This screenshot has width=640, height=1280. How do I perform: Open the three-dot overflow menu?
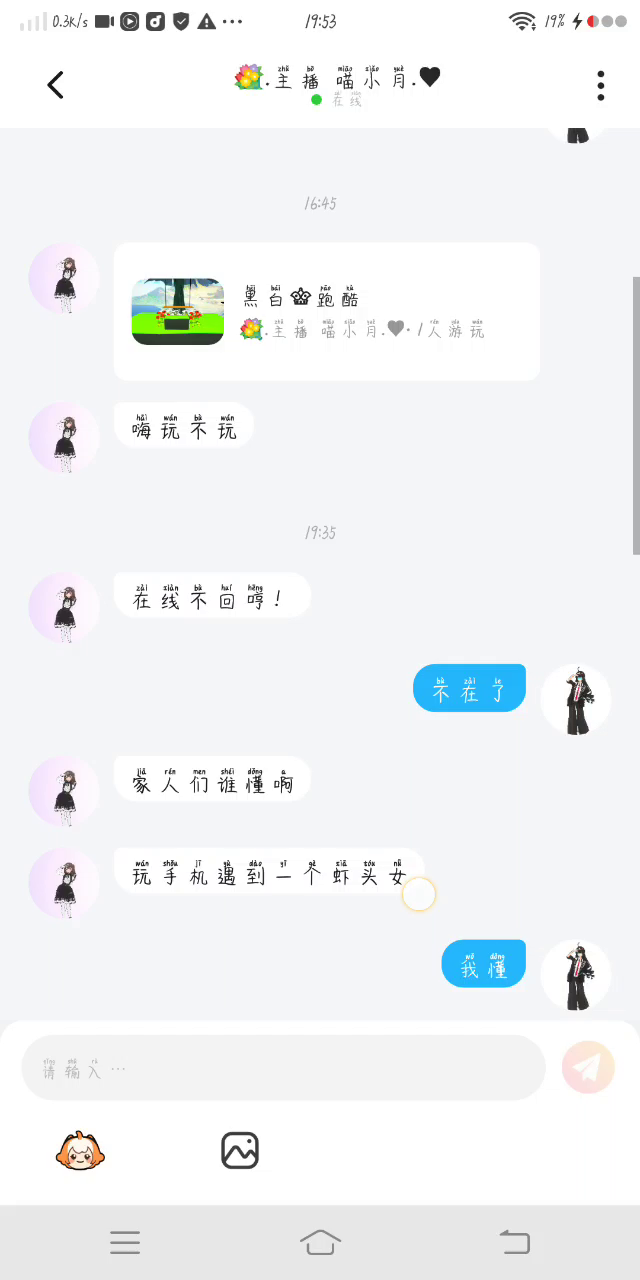point(600,85)
